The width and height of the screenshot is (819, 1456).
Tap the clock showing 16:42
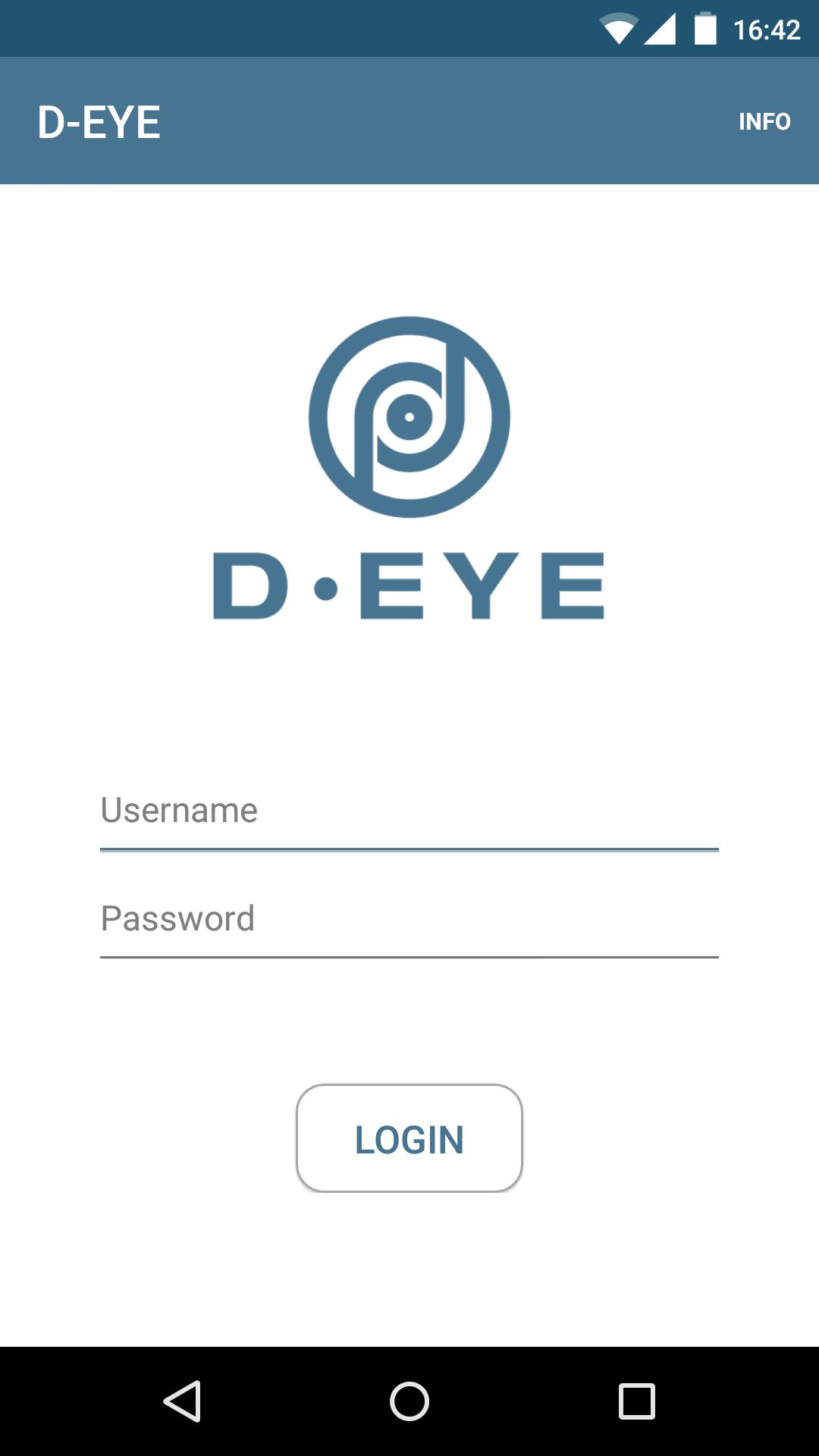coord(766,30)
